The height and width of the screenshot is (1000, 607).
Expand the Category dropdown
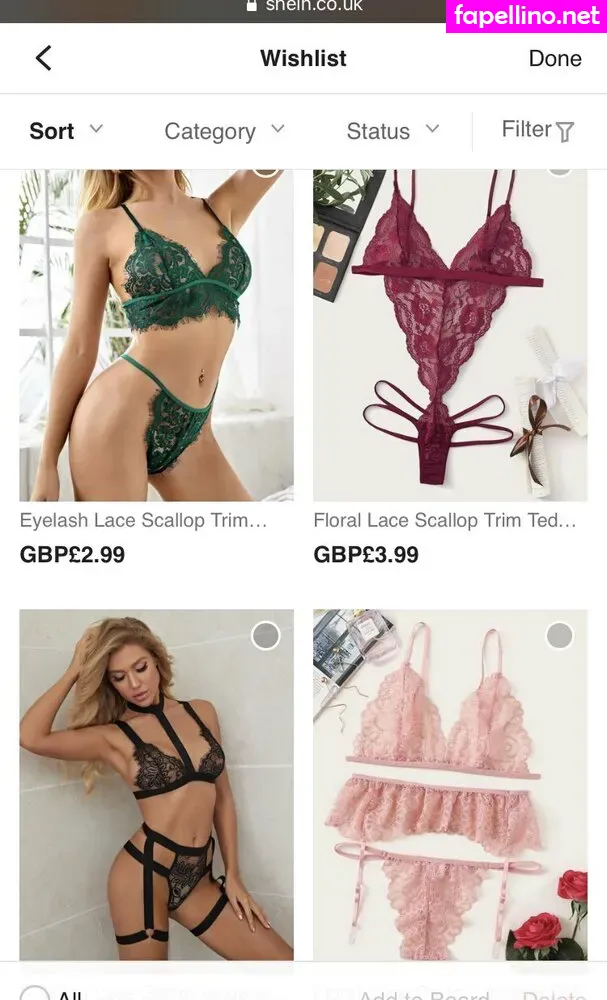224,131
